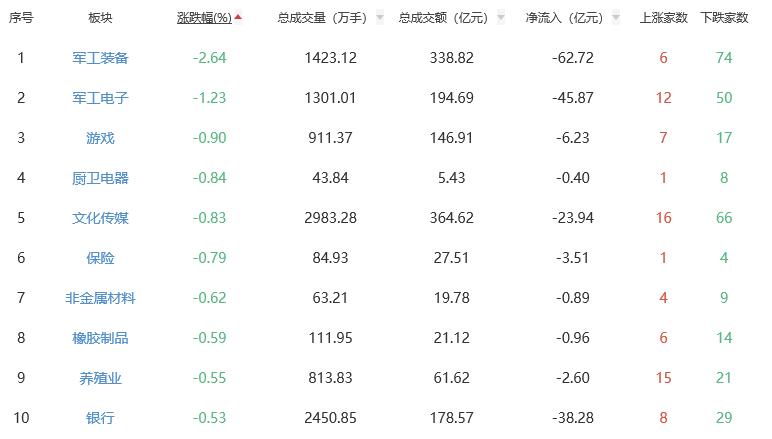Select the 文化传媒 sector link
Viewport: 772px width, 439px height.
click(x=100, y=218)
